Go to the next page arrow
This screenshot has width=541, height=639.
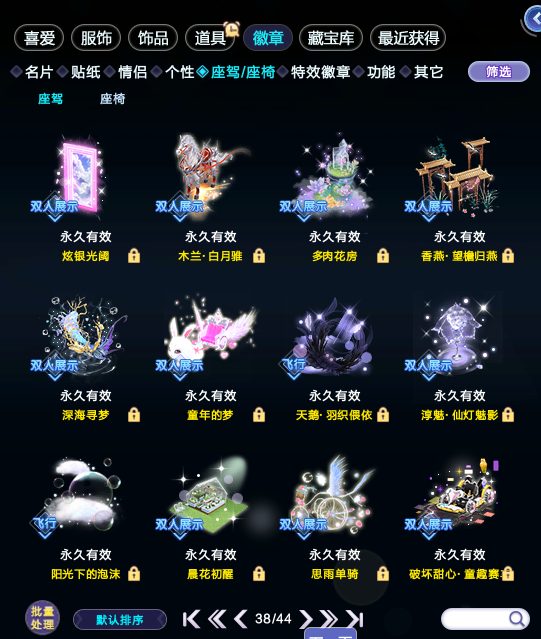(x=306, y=619)
